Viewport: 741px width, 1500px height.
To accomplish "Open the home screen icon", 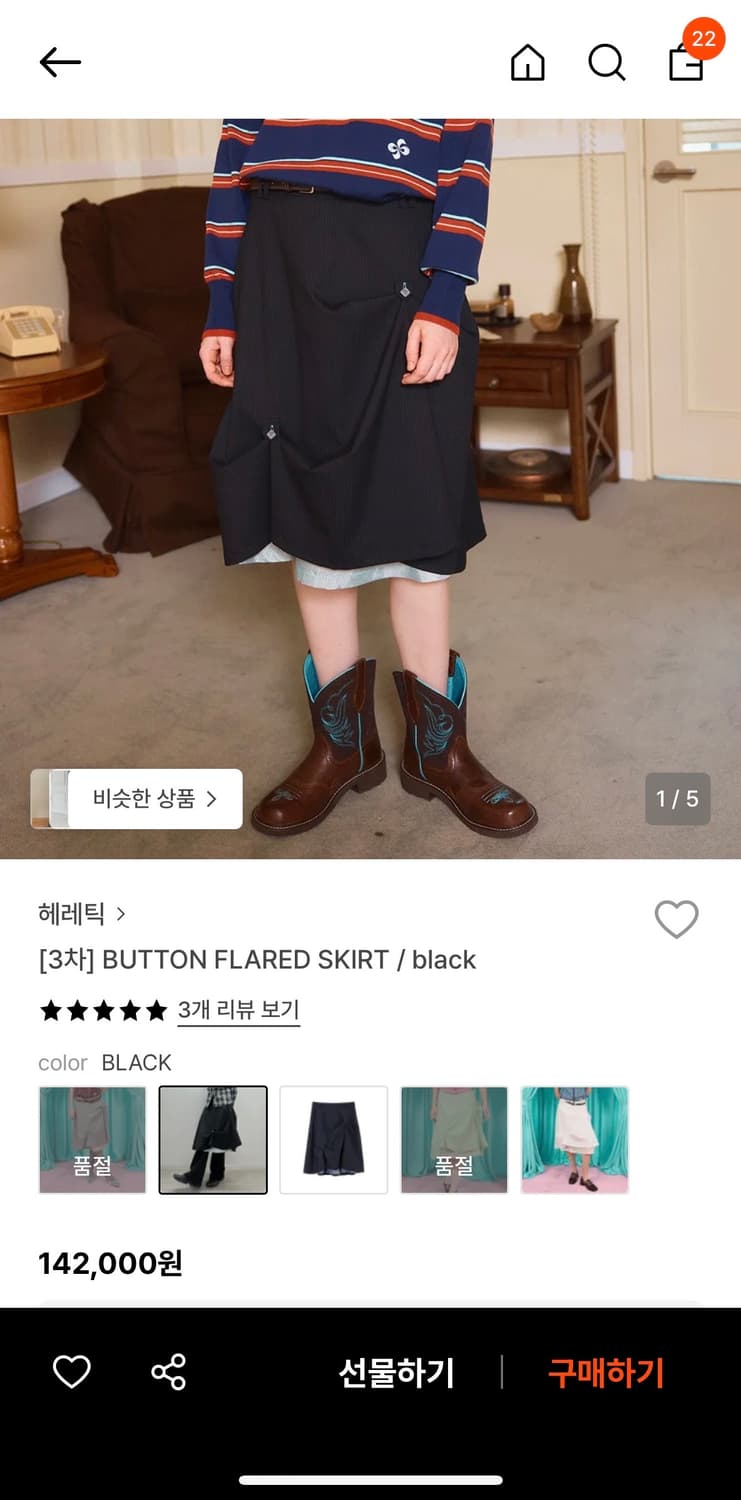I will point(527,62).
